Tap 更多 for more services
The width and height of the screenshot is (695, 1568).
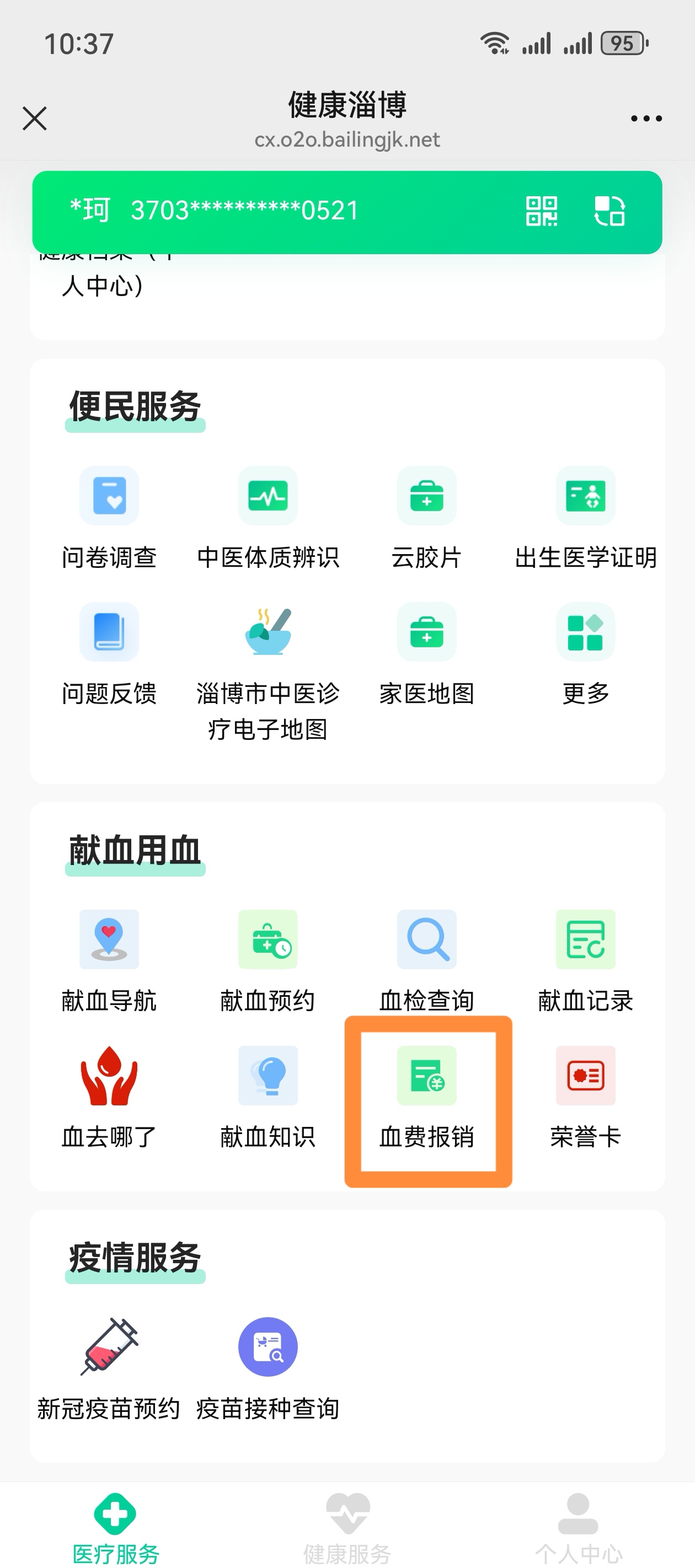tap(585, 654)
